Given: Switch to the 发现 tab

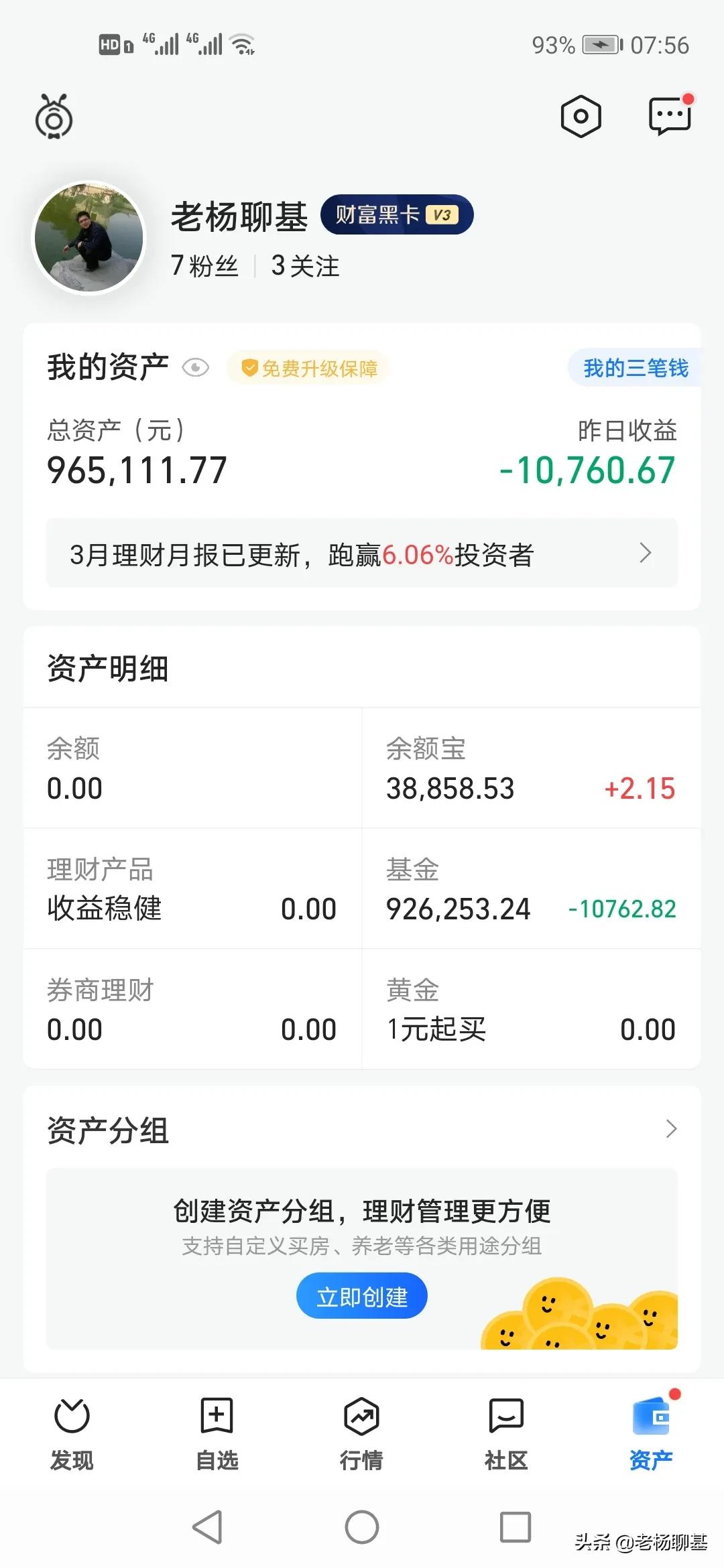Looking at the screenshot, I should pos(72,1433).
